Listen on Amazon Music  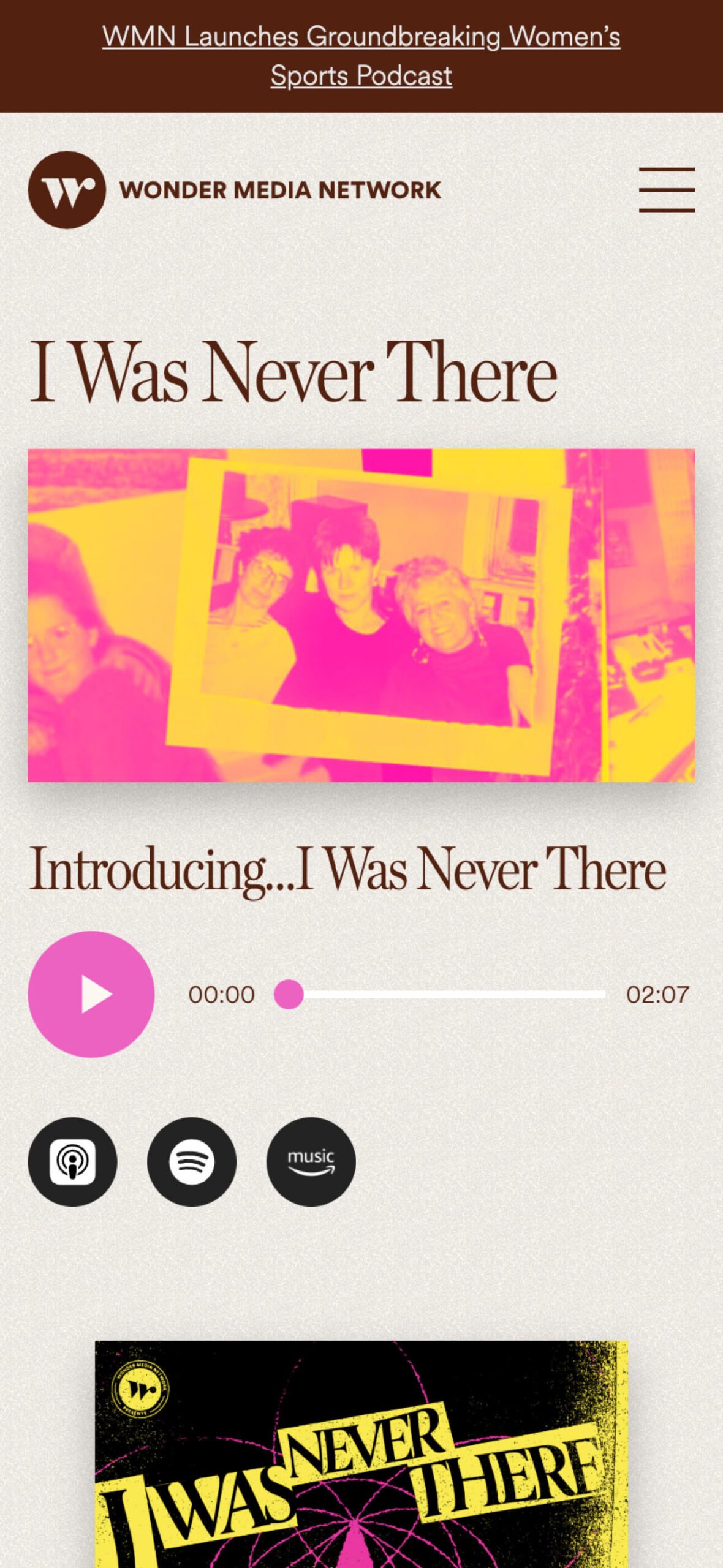pos(311,1162)
